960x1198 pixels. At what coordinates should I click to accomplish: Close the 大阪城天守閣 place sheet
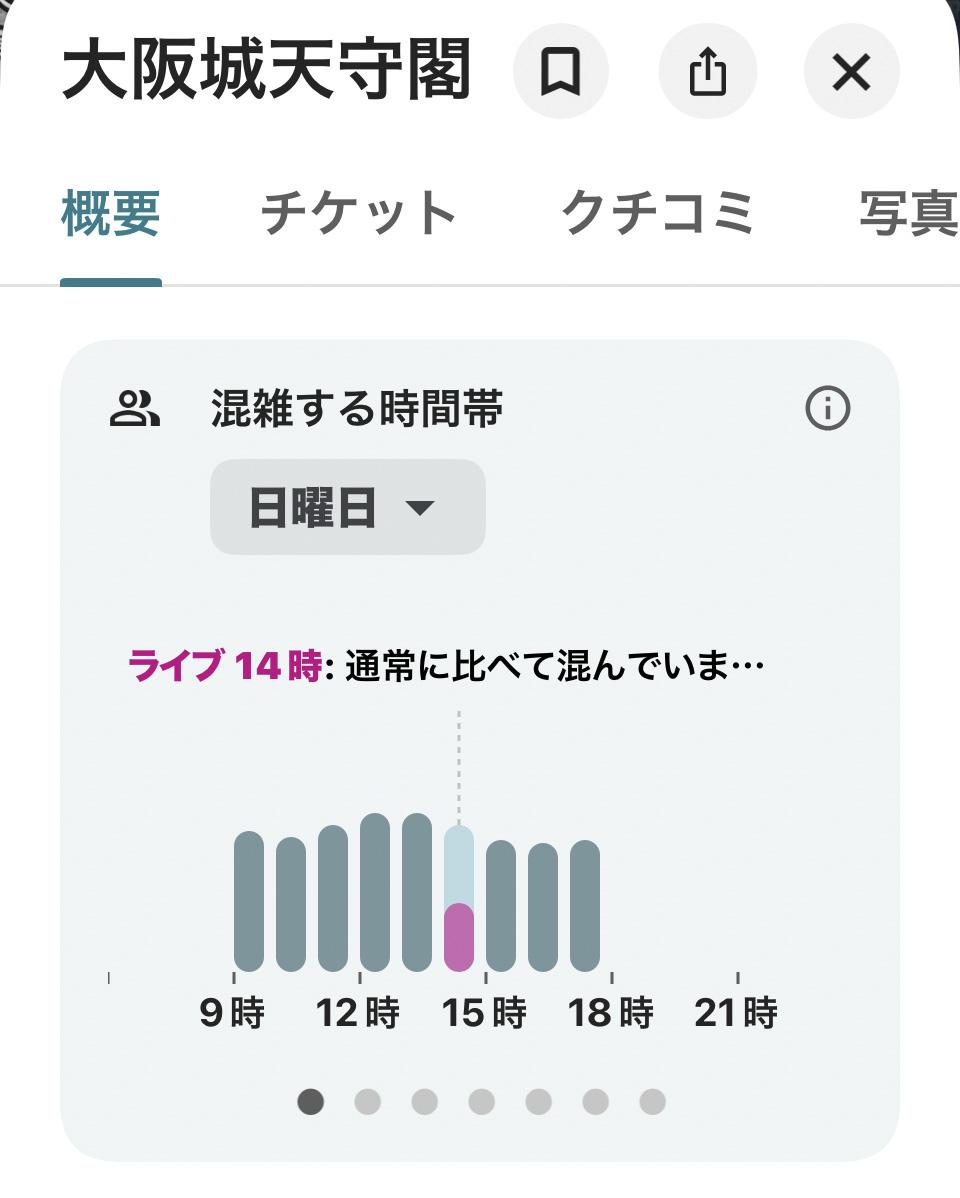pyautogui.click(x=851, y=71)
